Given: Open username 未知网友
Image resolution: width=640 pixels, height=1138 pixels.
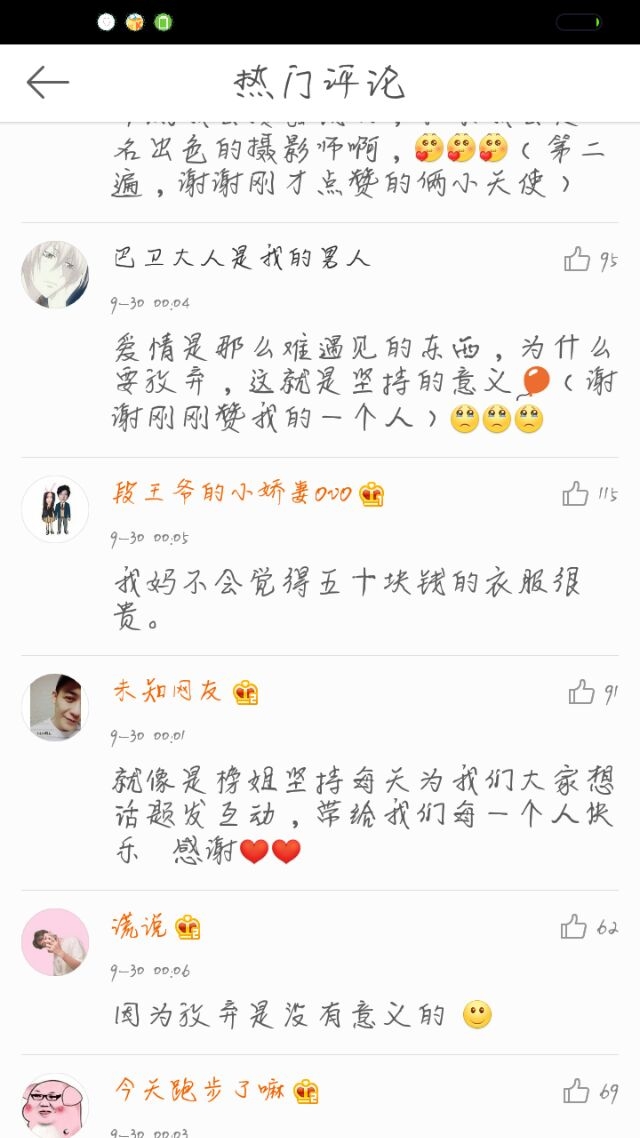Looking at the screenshot, I should click(x=167, y=692).
